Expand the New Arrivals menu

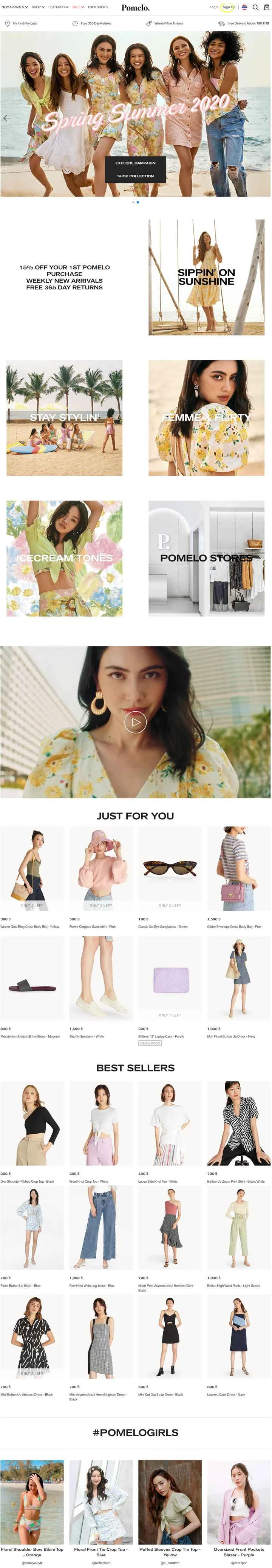[x=15, y=7]
